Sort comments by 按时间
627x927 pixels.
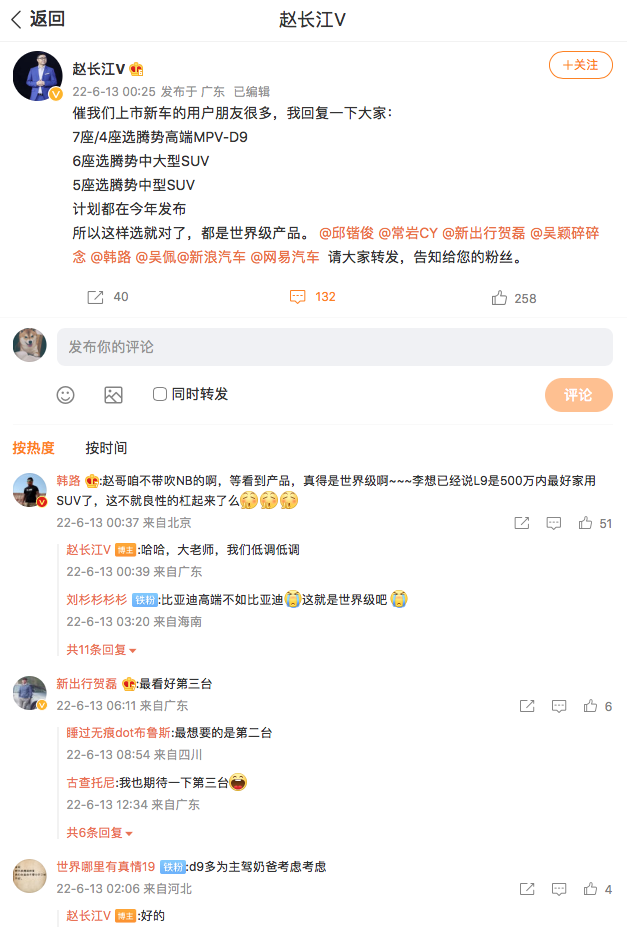pyautogui.click(x=106, y=448)
